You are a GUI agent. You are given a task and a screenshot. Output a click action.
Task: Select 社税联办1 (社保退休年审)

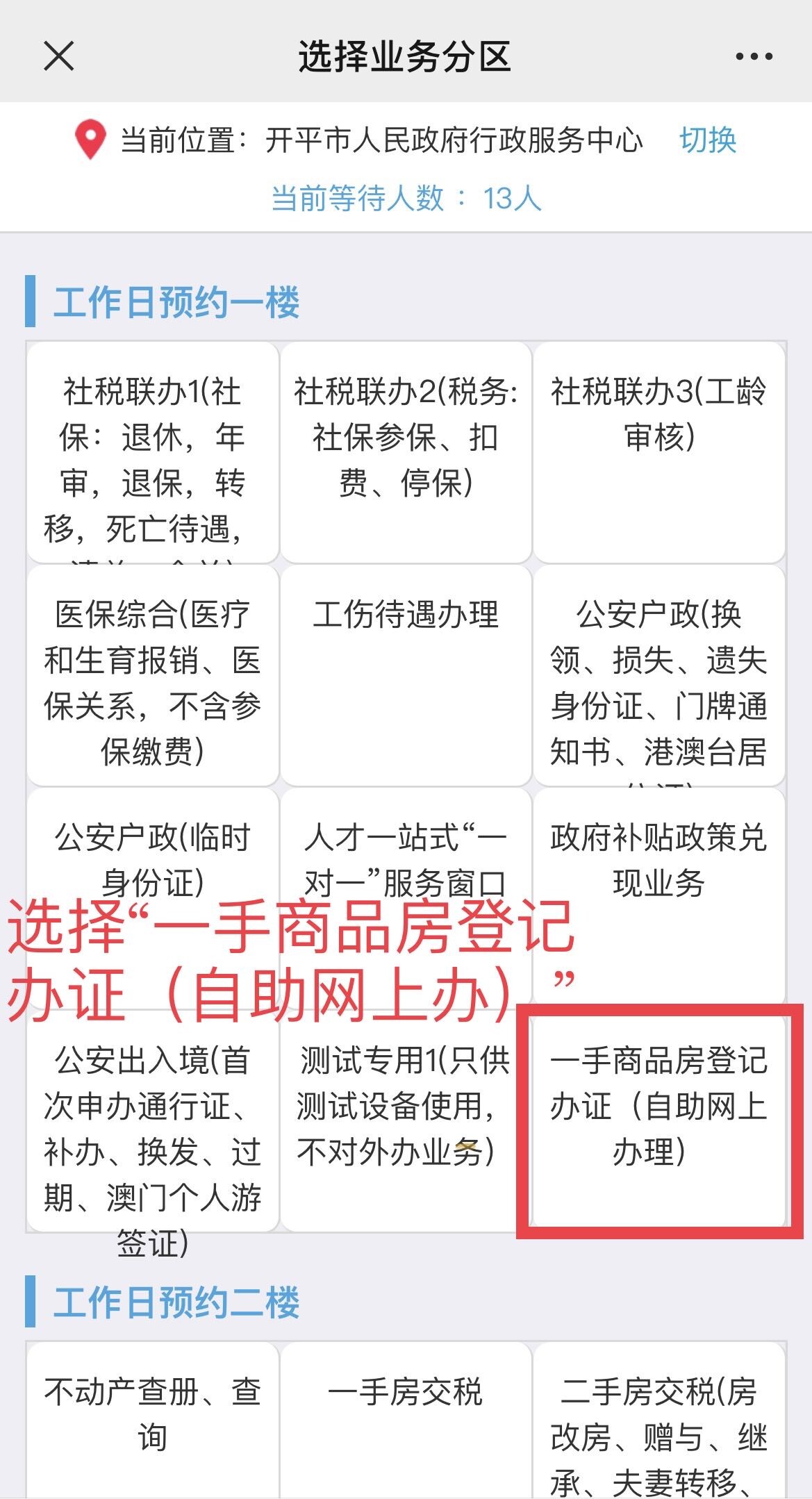pos(152,452)
